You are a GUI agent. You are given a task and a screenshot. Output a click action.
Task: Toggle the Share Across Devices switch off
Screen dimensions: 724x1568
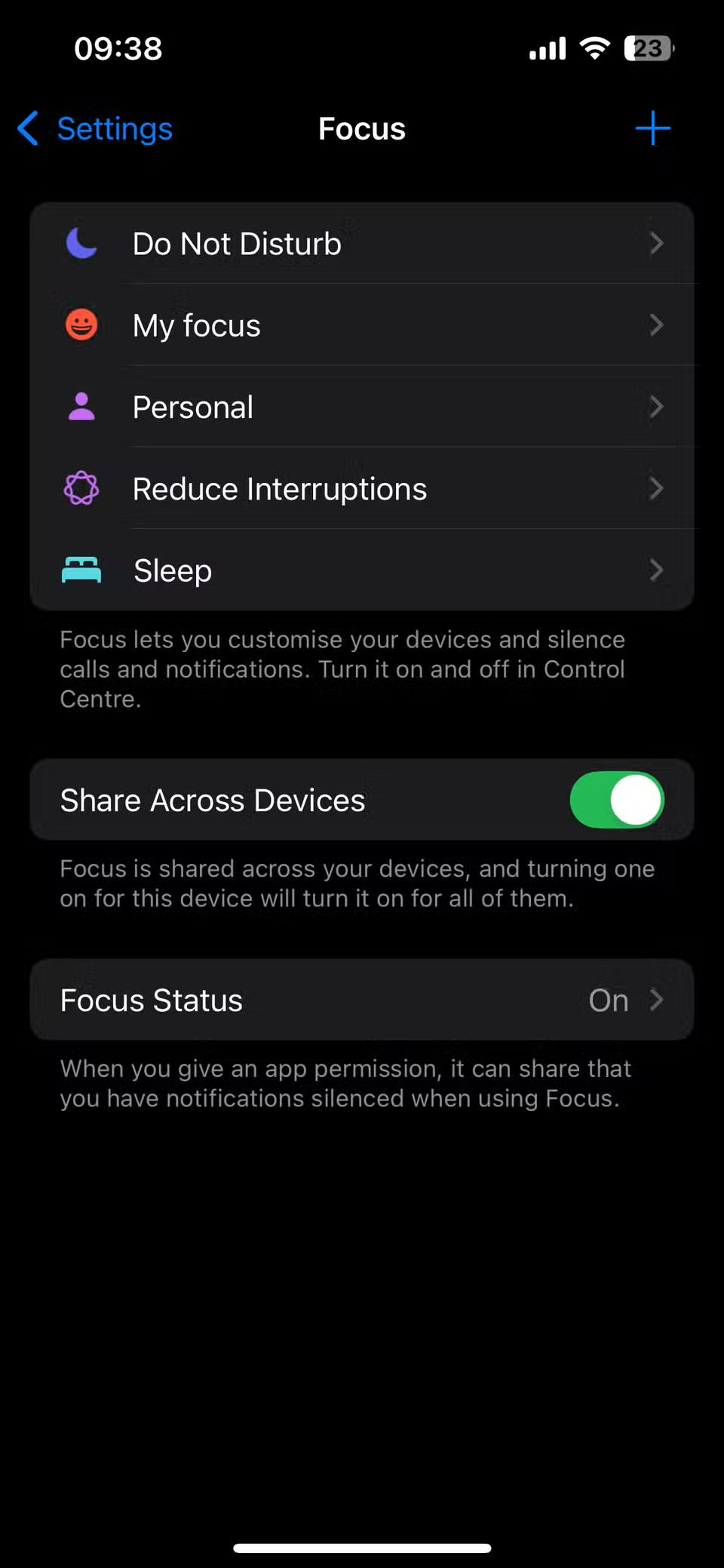coord(616,800)
